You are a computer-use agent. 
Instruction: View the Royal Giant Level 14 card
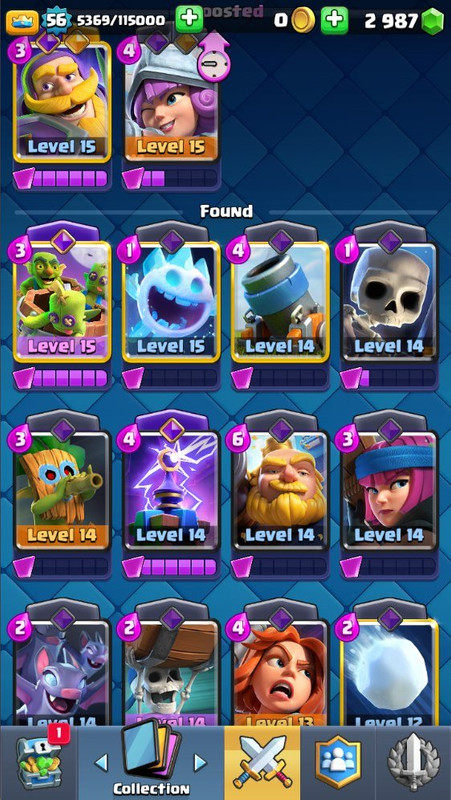280,490
